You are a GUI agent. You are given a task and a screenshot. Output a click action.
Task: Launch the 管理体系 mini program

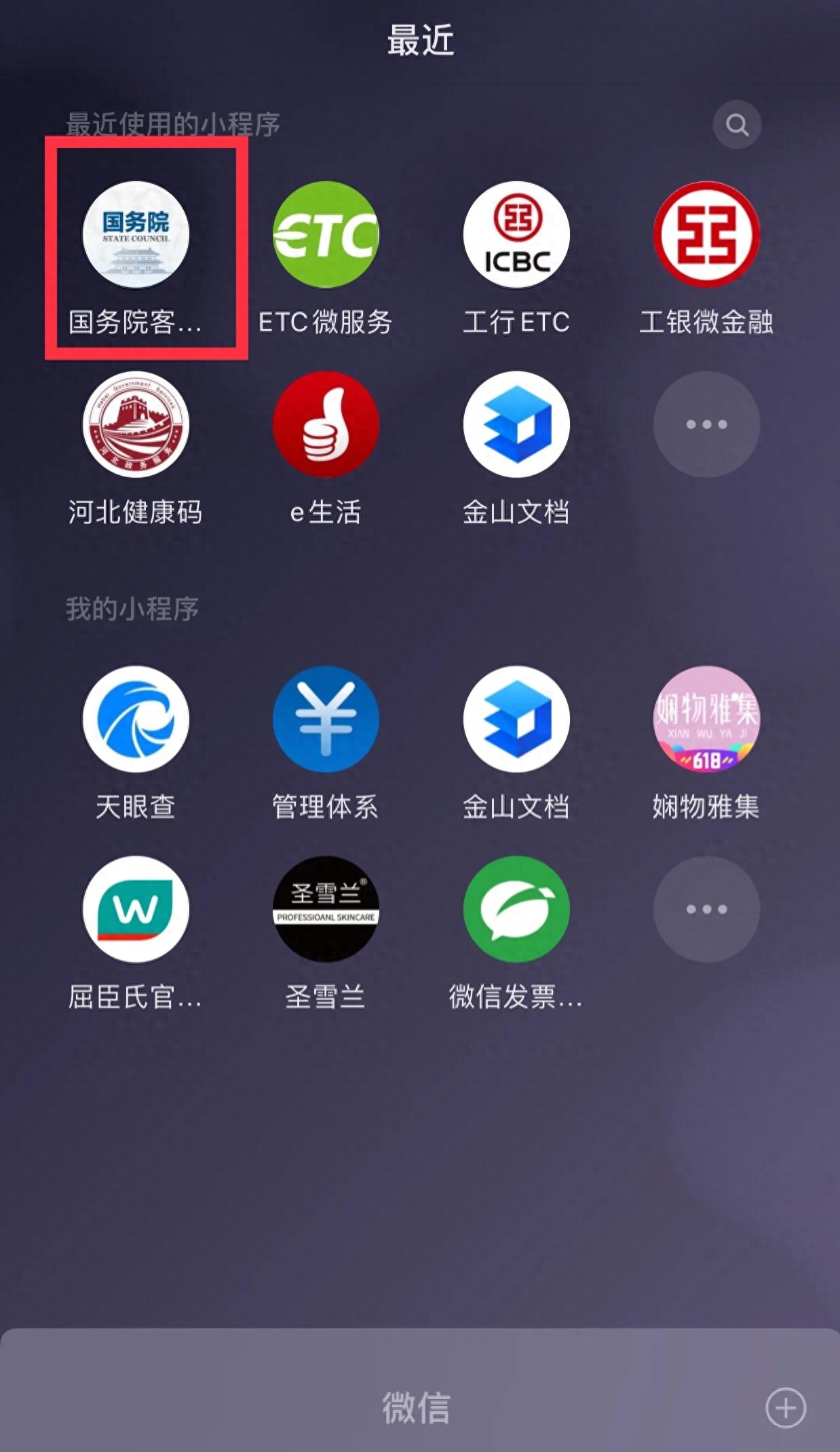coord(326,720)
